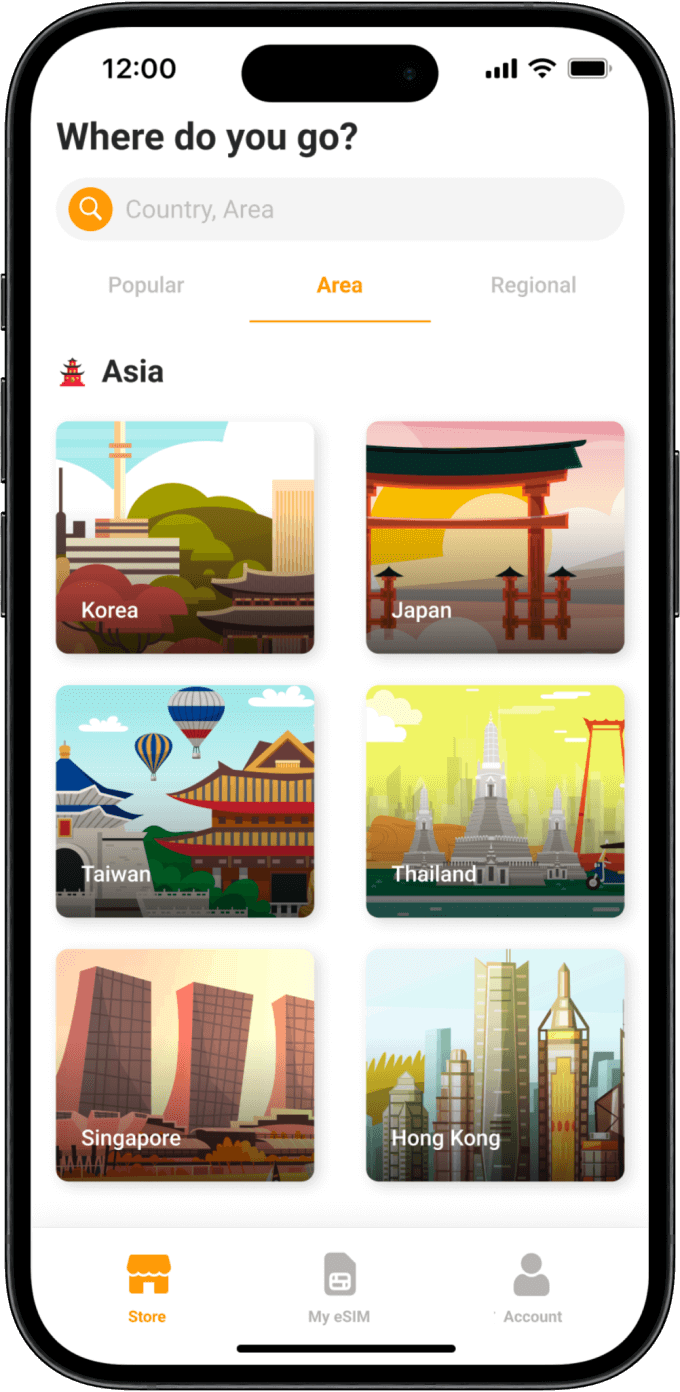Screen dimensions: 680x1392
Task: Switch to the Popular tab
Action: click(x=146, y=286)
